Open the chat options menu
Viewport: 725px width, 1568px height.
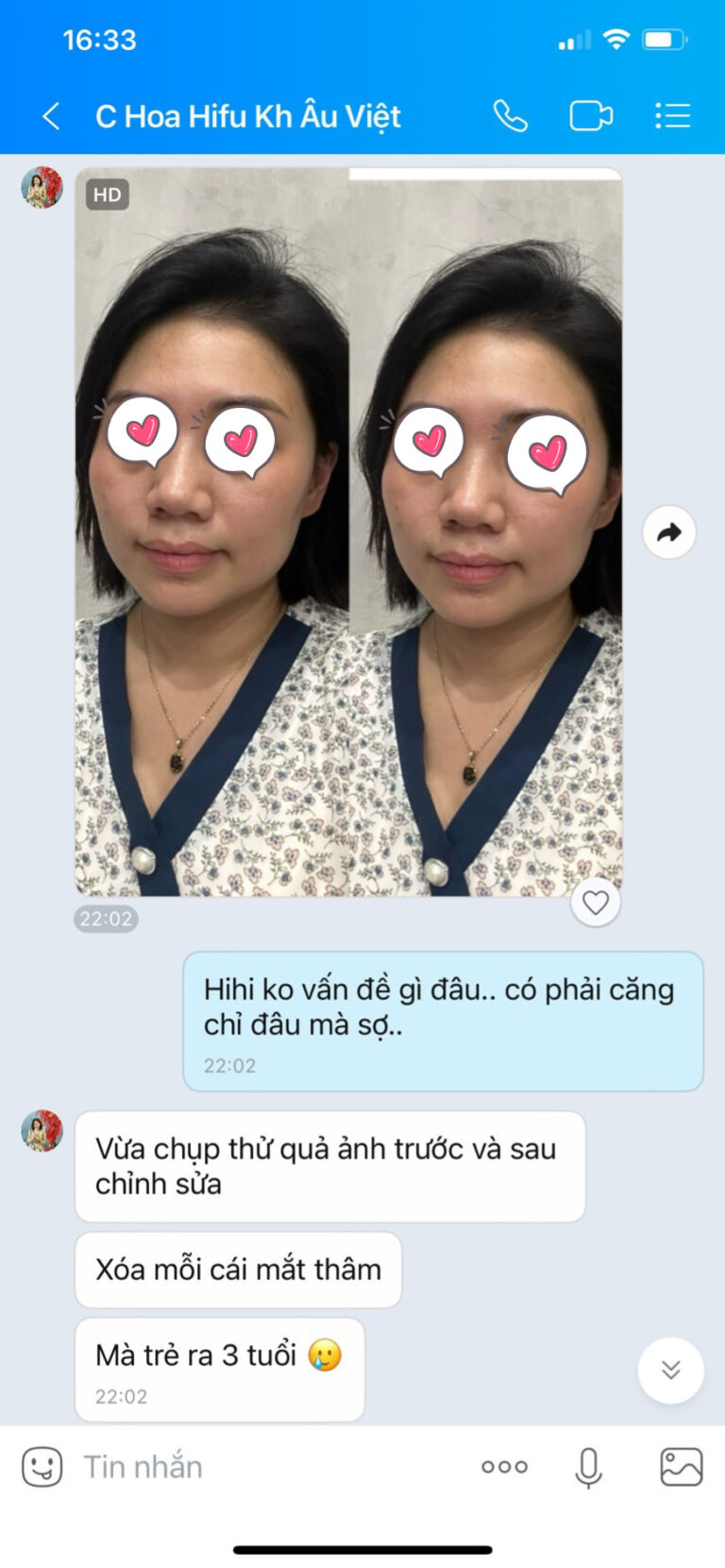pyautogui.click(x=673, y=116)
